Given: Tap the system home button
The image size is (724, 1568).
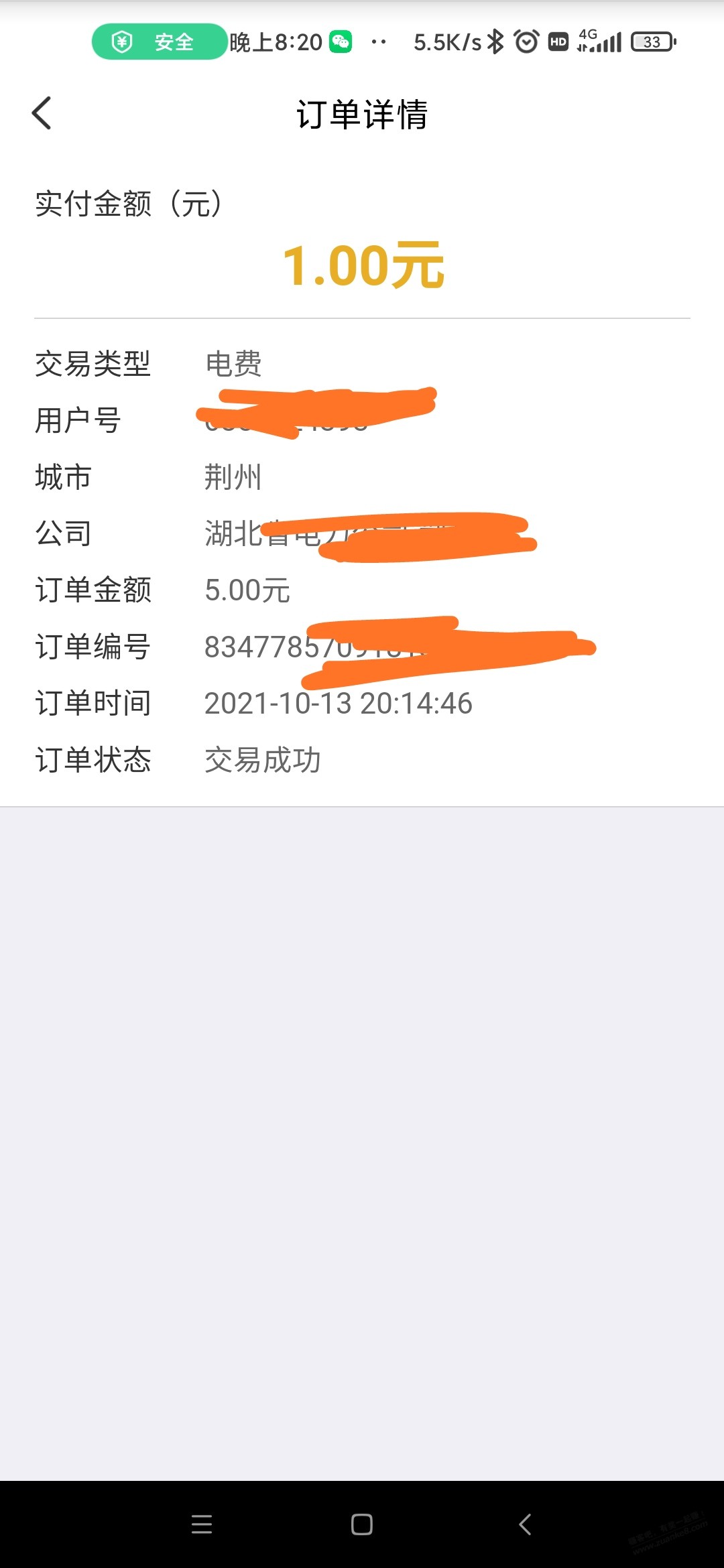Looking at the screenshot, I should tap(362, 1524).
